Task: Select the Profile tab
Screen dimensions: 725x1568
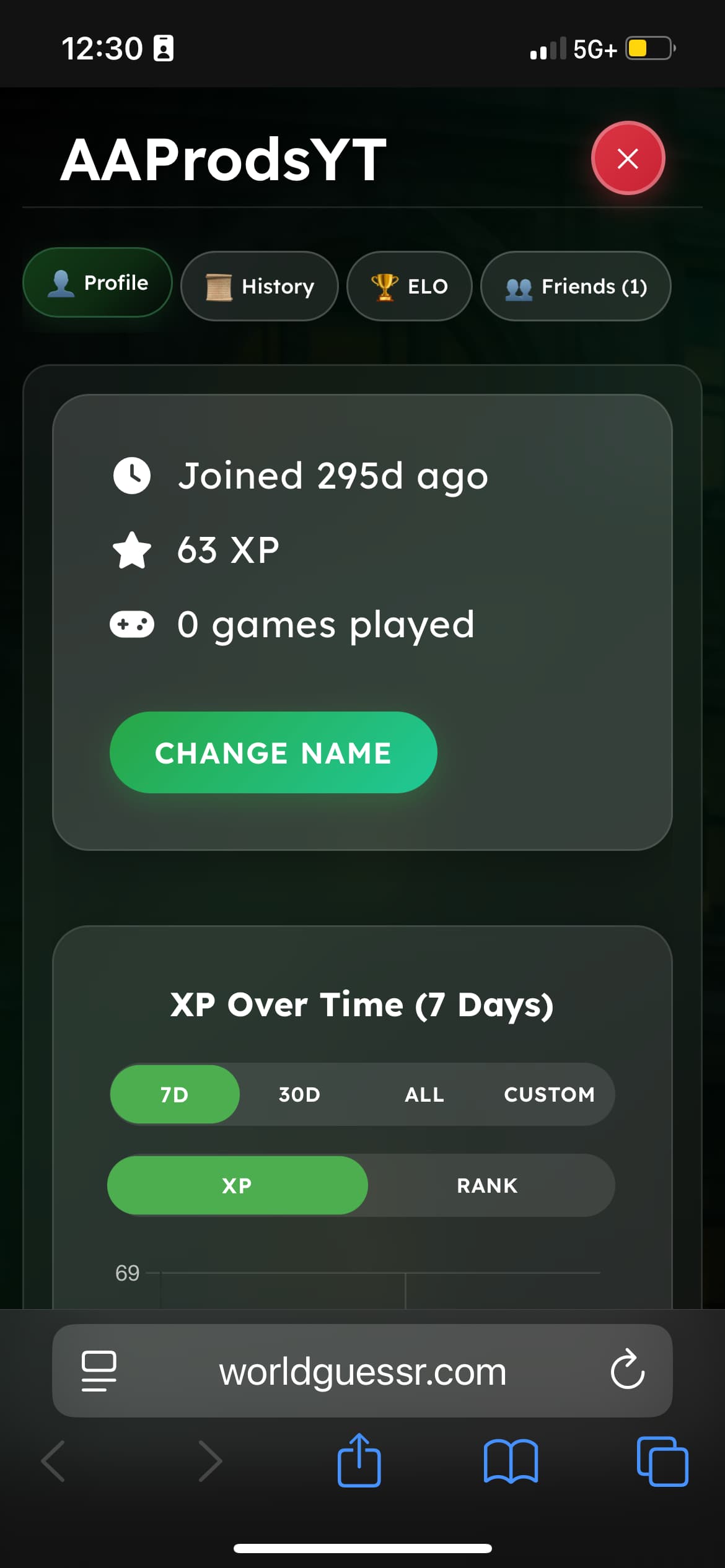Action: pyautogui.click(x=97, y=283)
